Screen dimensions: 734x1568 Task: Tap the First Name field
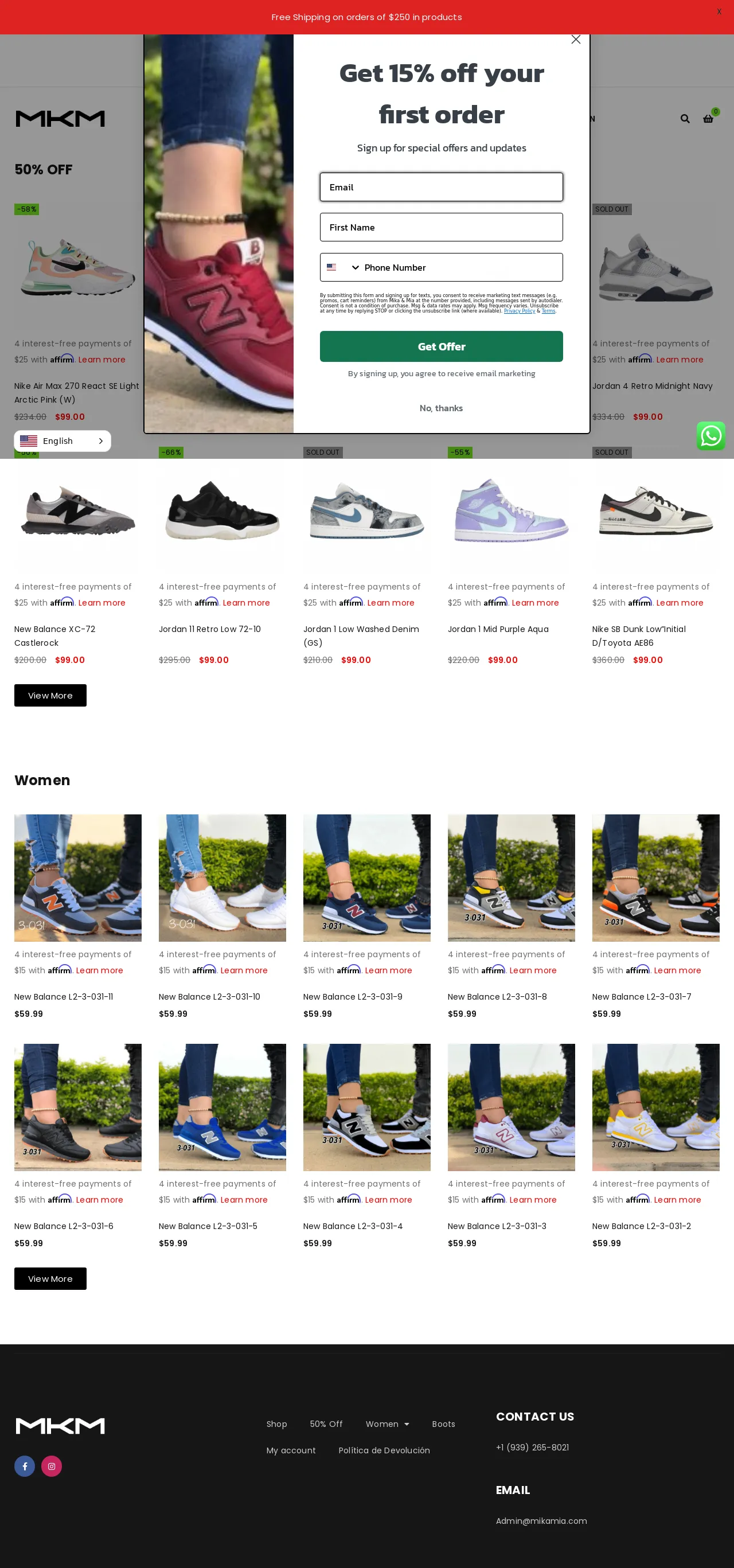click(440, 227)
